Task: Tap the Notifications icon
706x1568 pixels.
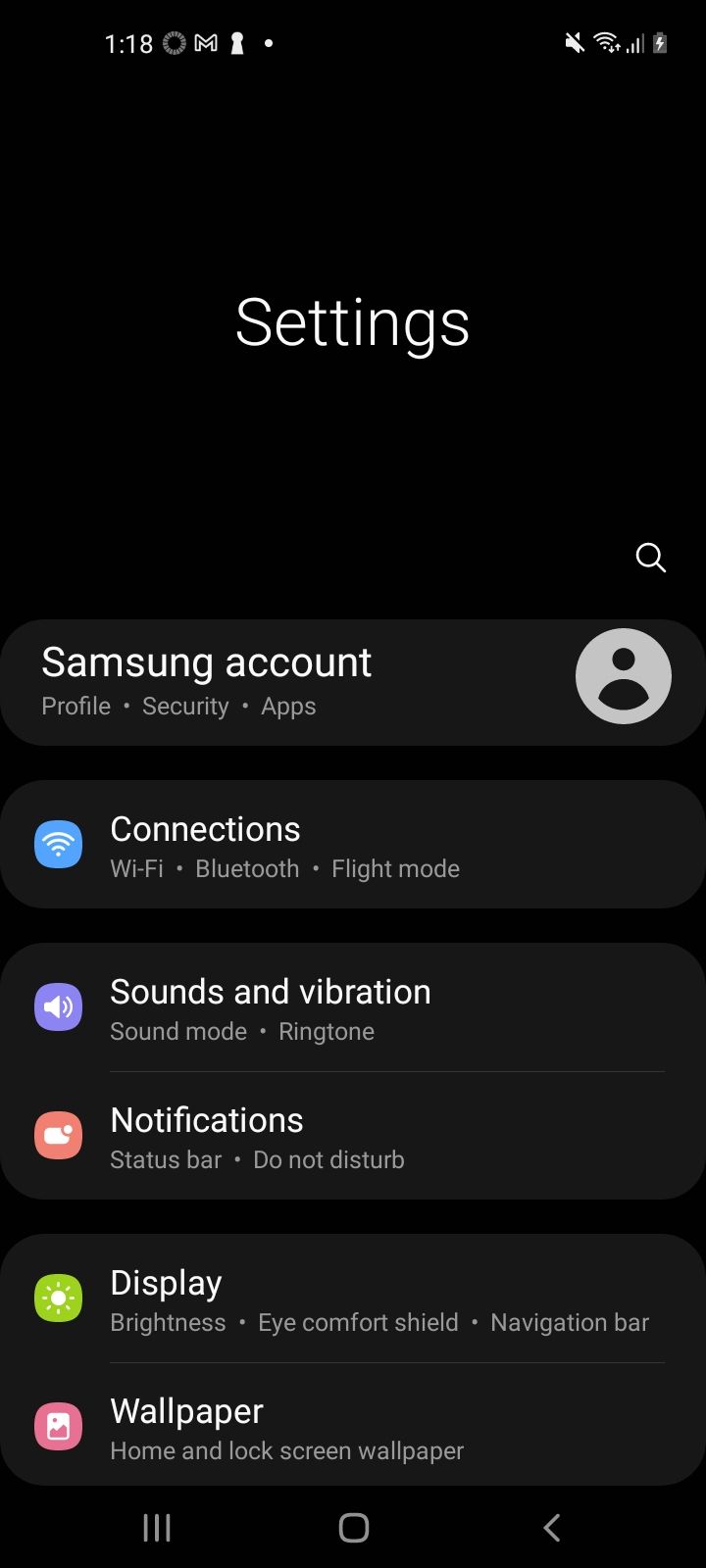Action: pos(58,1135)
